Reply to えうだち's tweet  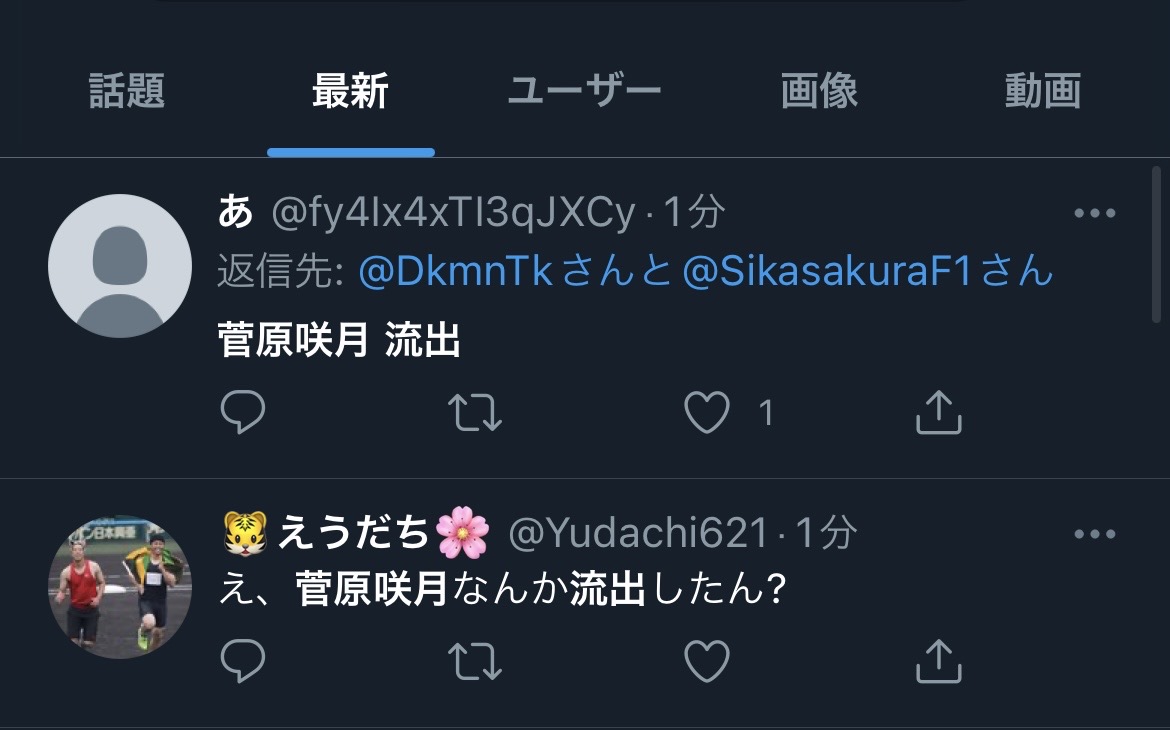click(x=243, y=661)
